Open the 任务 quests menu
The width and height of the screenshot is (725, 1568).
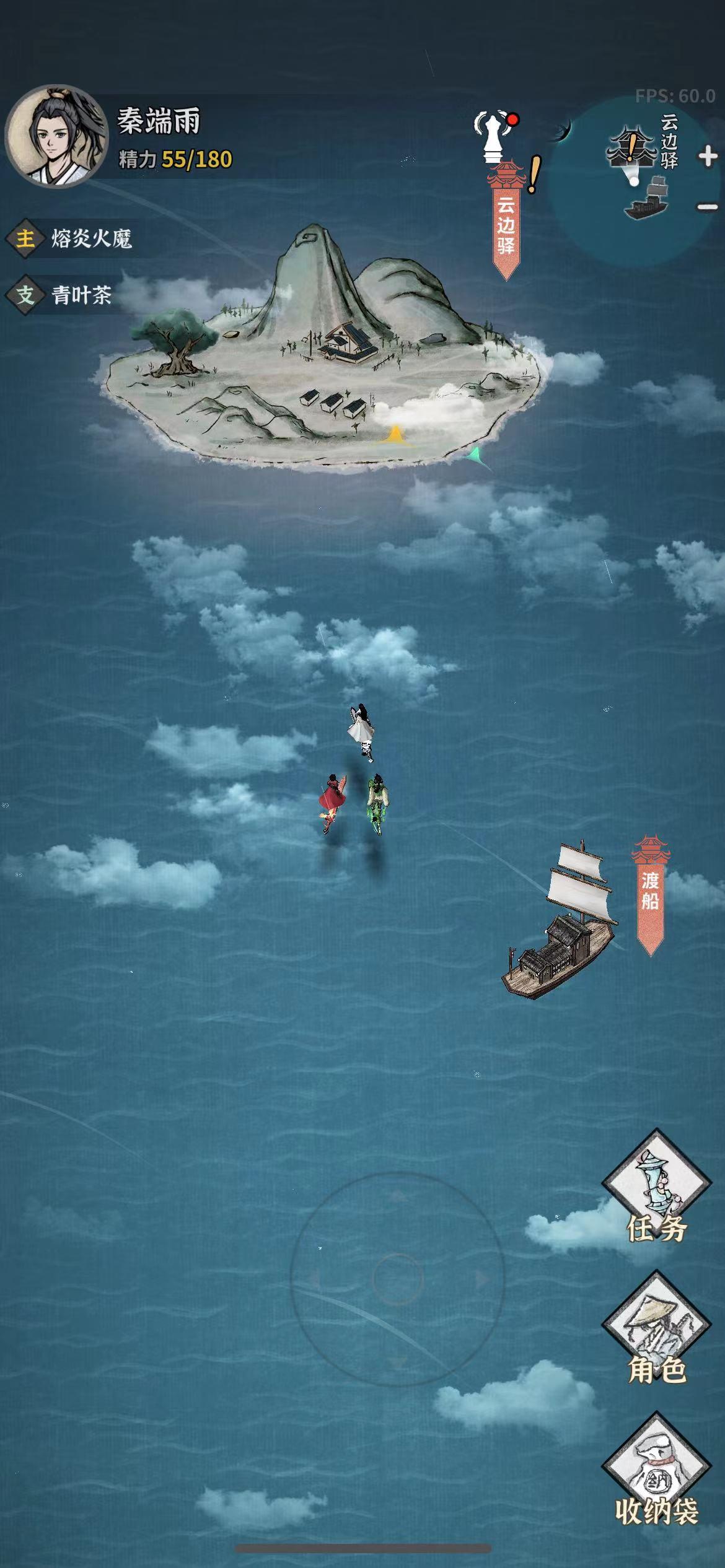[x=656, y=1190]
